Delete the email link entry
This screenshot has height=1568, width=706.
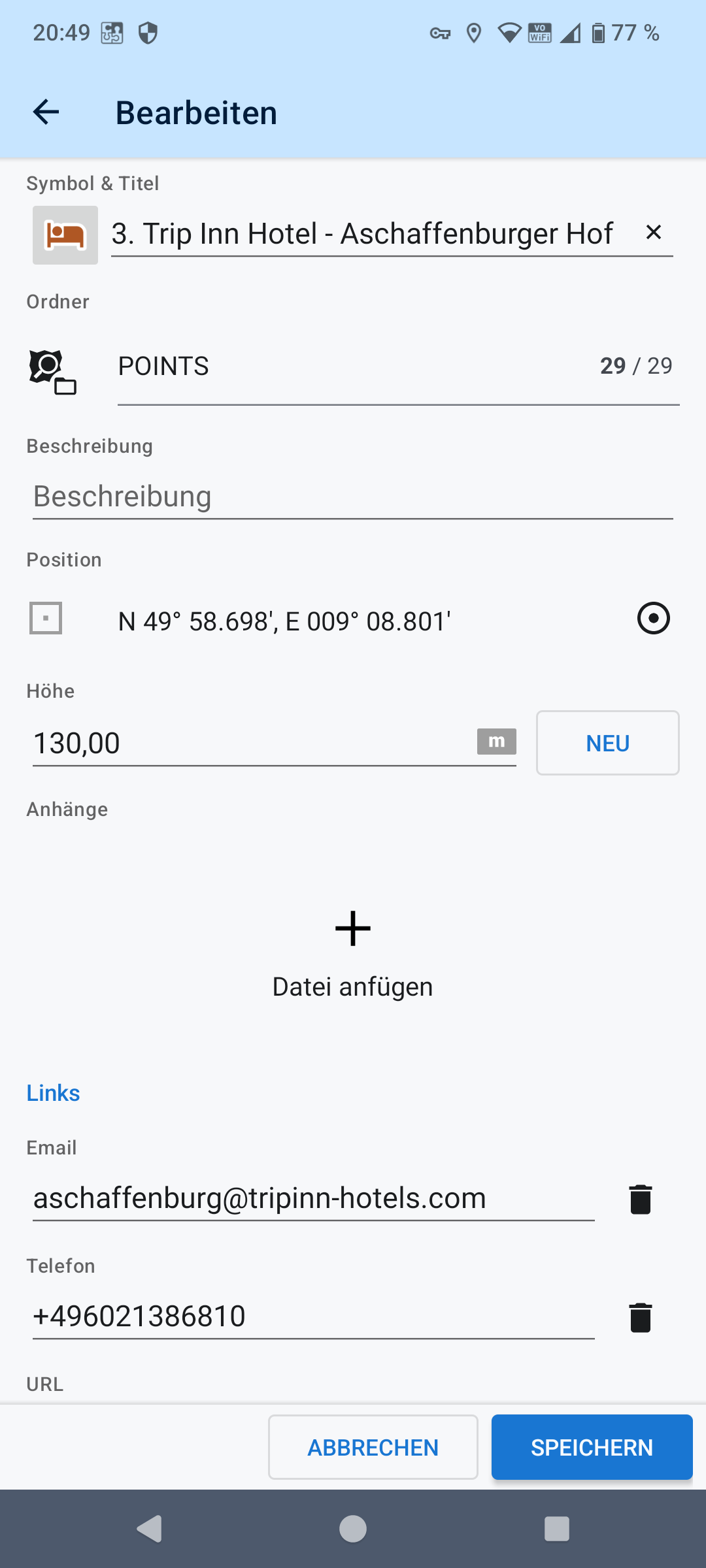tap(641, 1200)
